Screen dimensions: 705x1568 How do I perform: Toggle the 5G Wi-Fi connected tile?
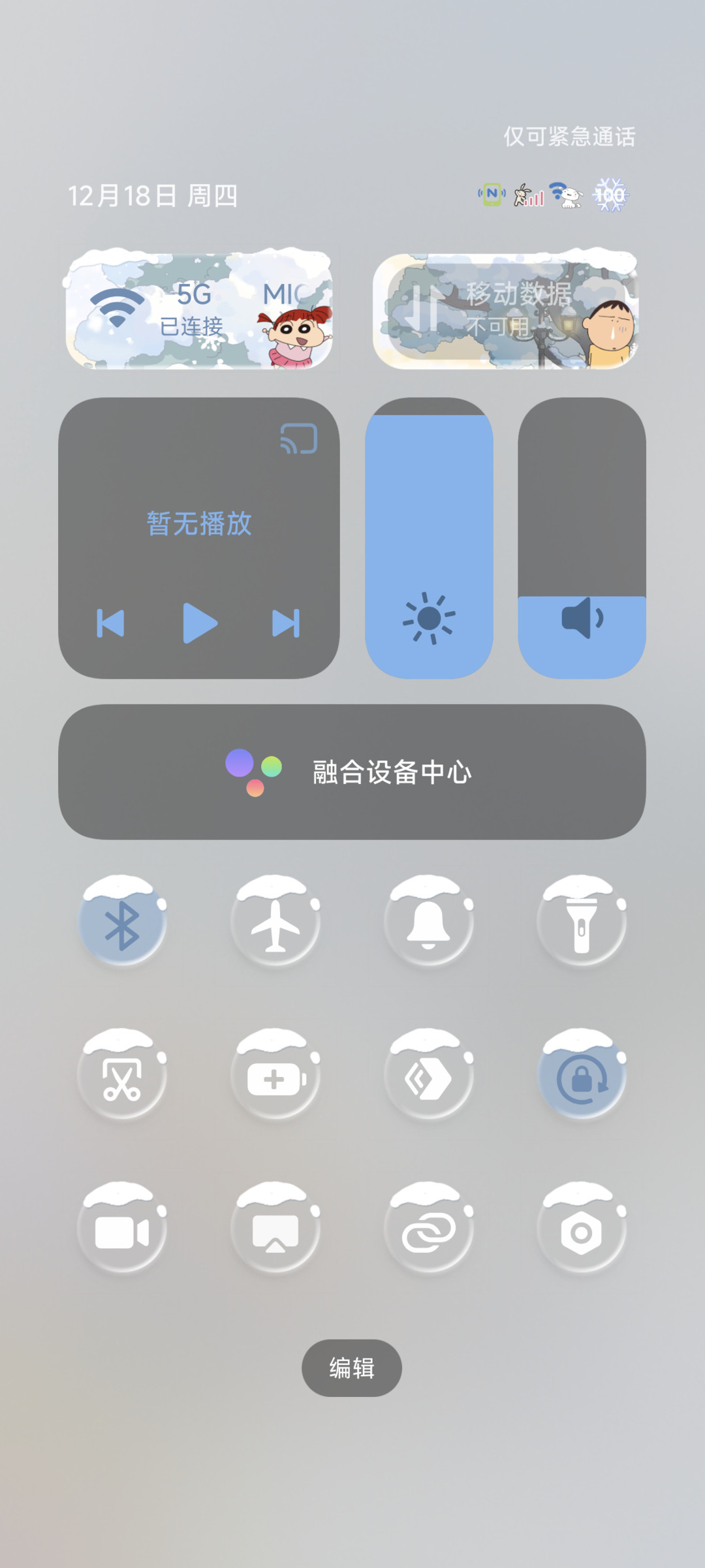point(199,309)
